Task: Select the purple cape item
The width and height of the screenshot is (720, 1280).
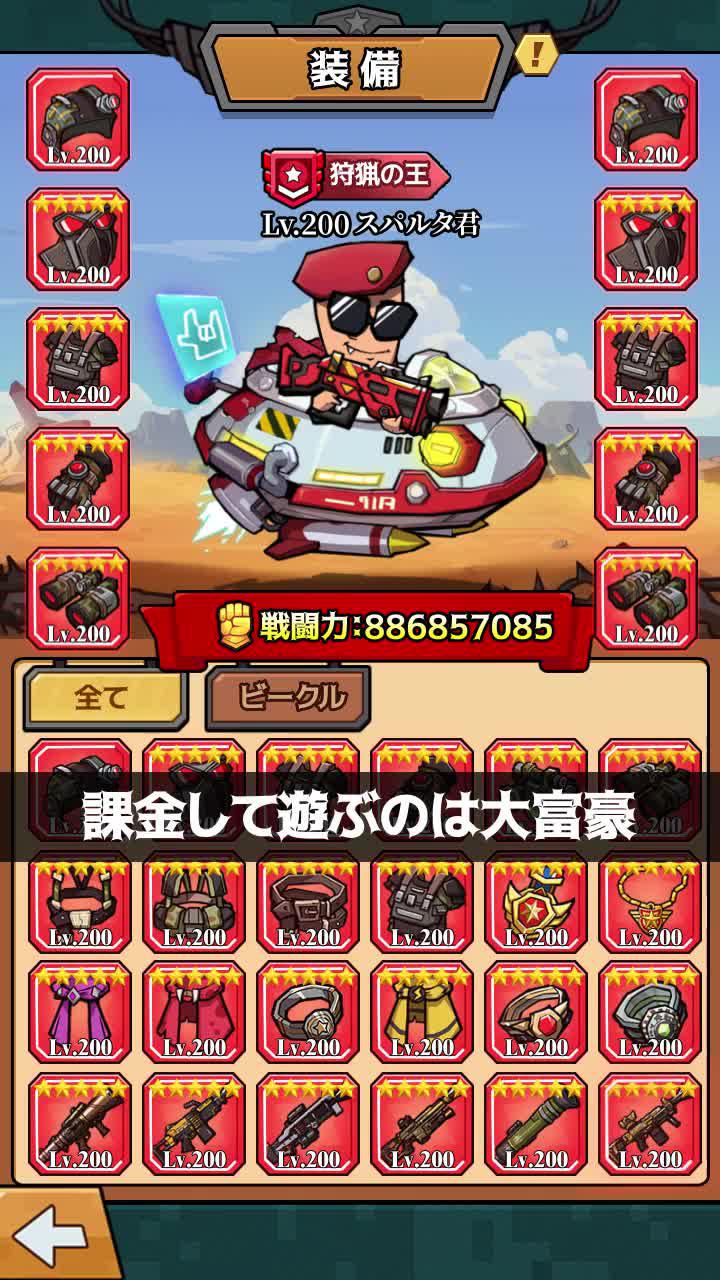Action: 80,1011
